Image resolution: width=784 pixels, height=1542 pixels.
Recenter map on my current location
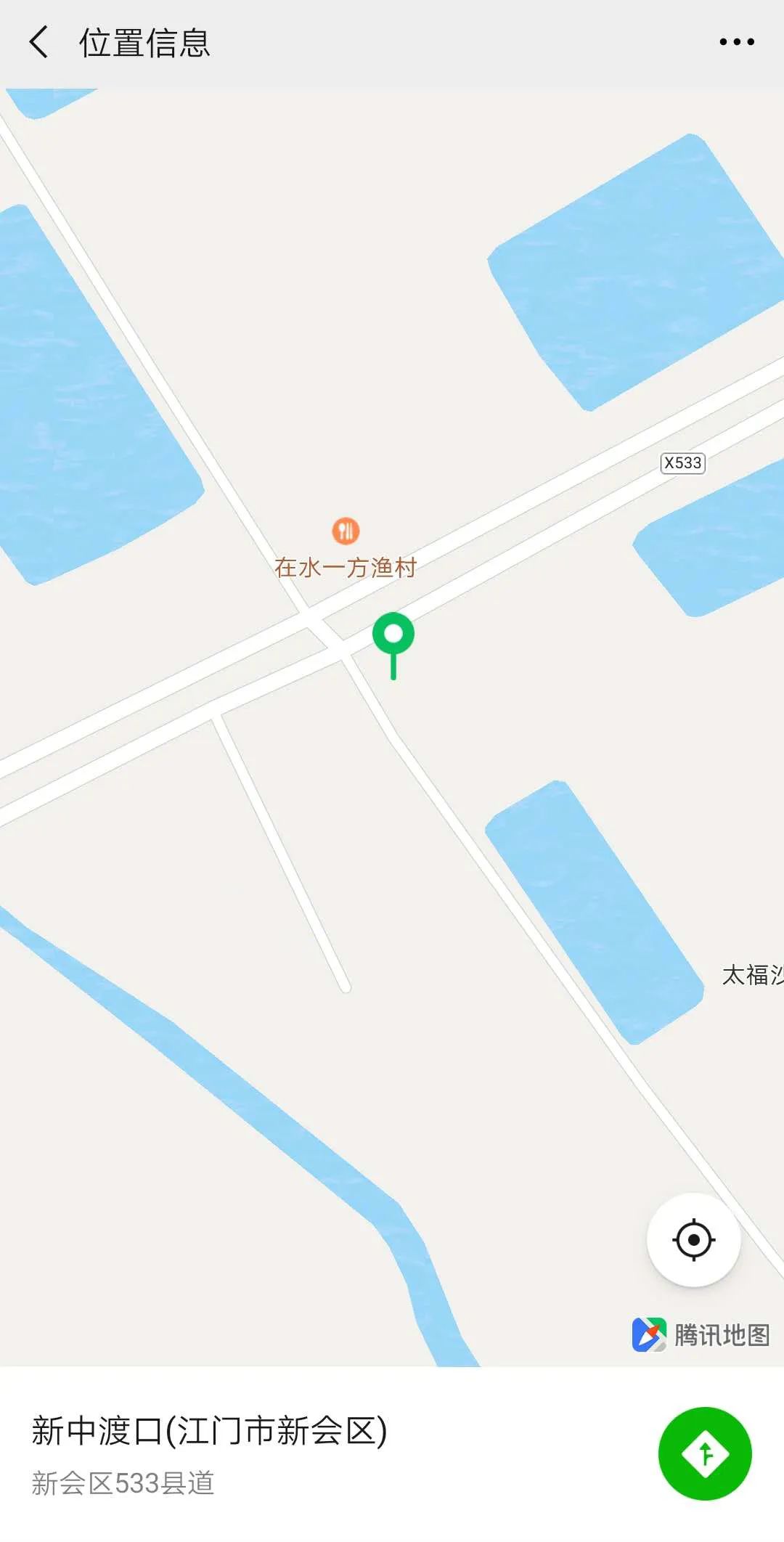(693, 1239)
